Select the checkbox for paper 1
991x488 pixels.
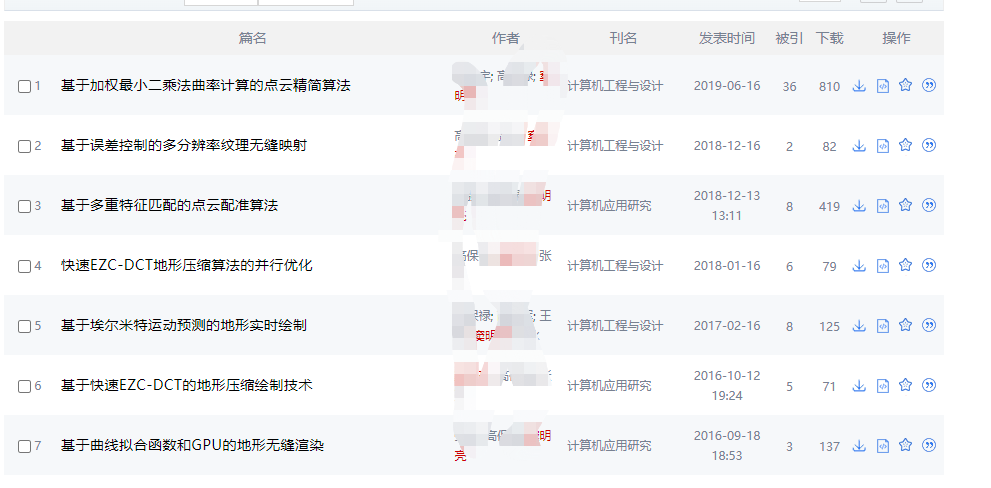[25, 86]
